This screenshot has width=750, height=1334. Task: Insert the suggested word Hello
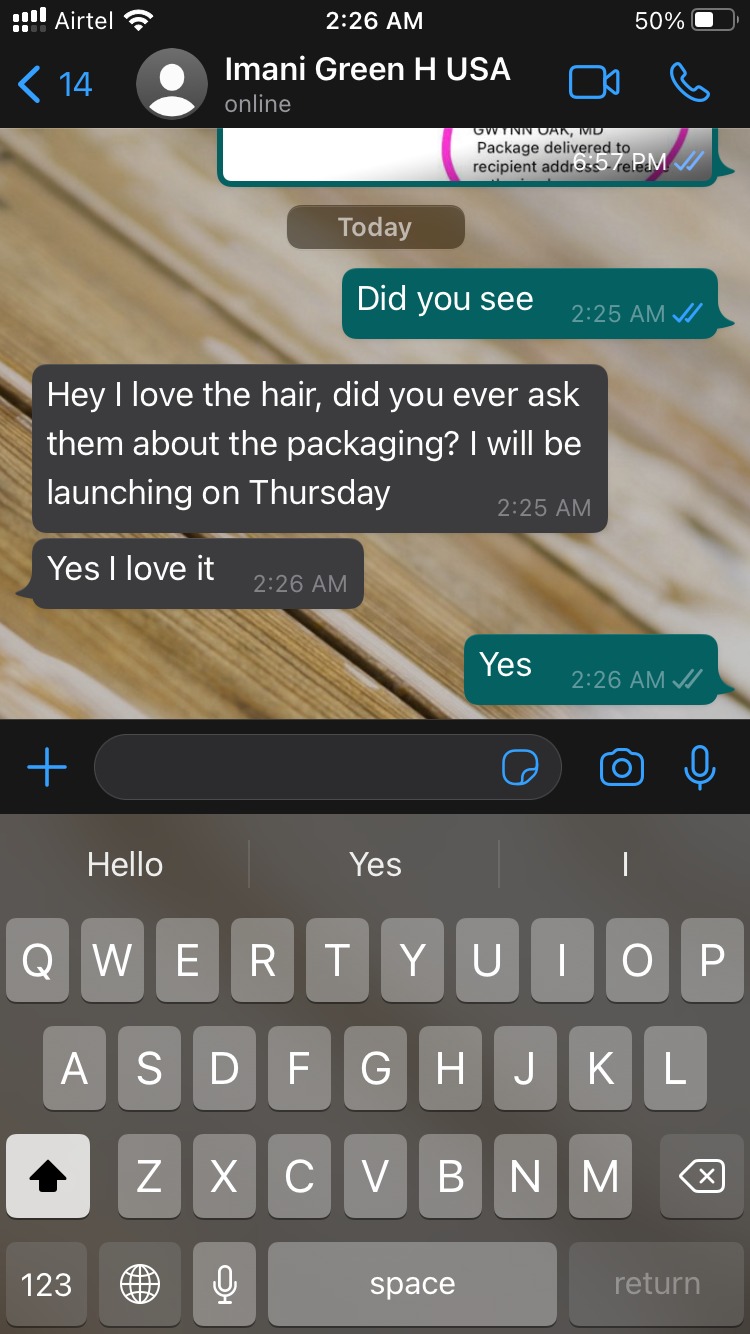click(125, 864)
